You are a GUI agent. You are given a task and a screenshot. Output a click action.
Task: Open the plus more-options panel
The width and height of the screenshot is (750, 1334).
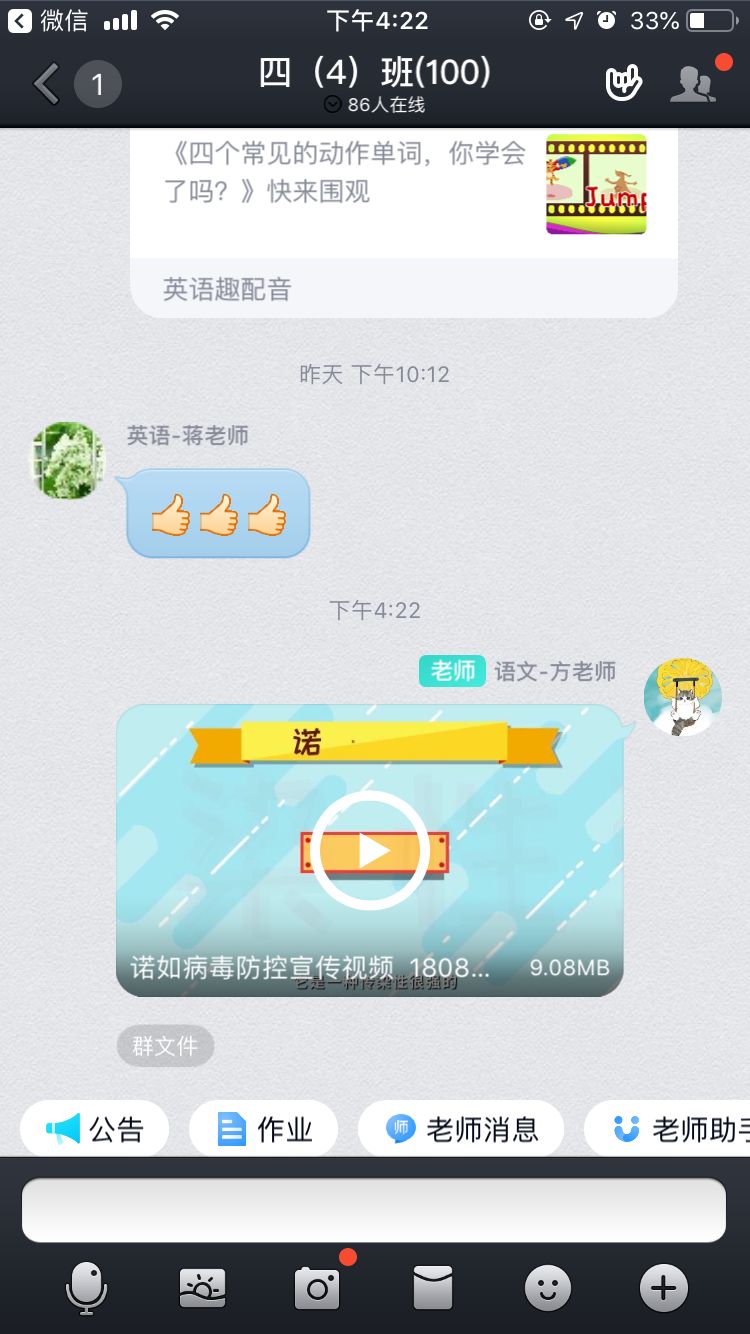pos(663,1288)
